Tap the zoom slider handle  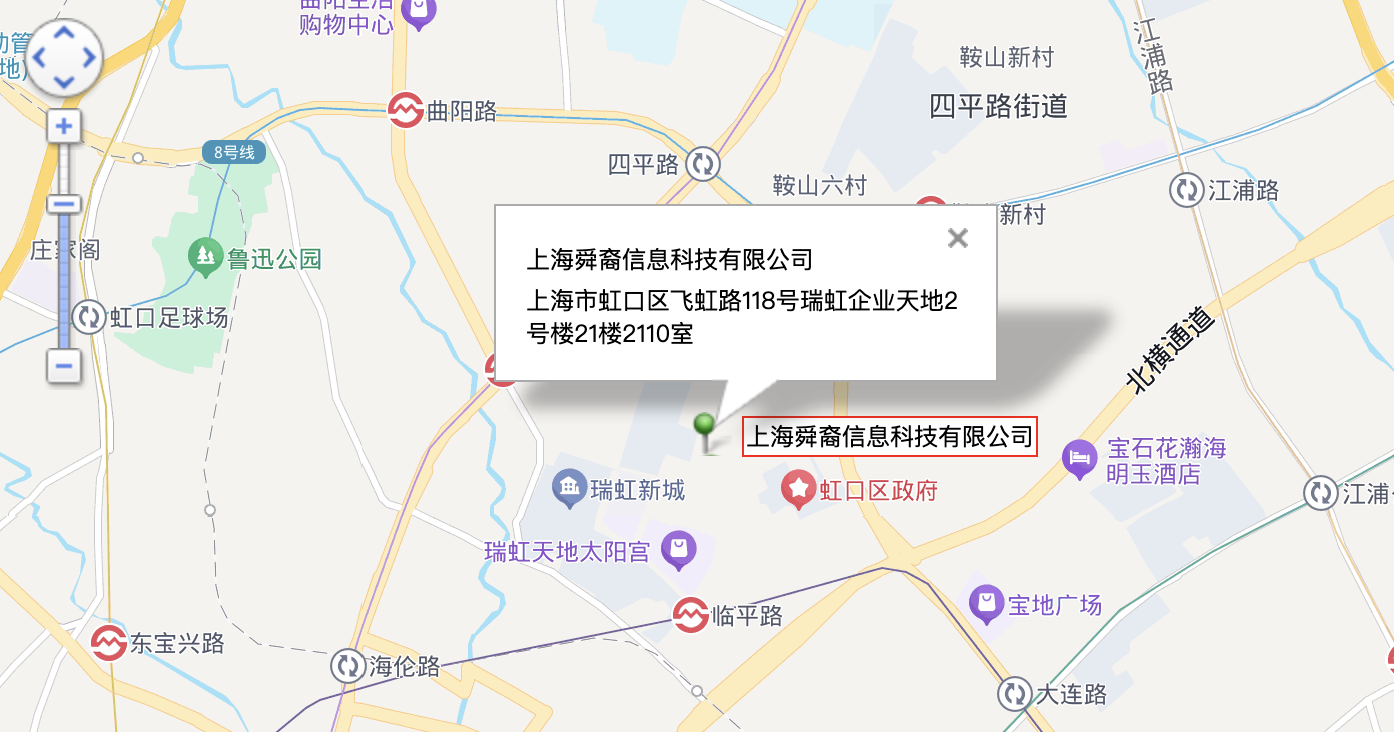pyautogui.click(x=65, y=203)
